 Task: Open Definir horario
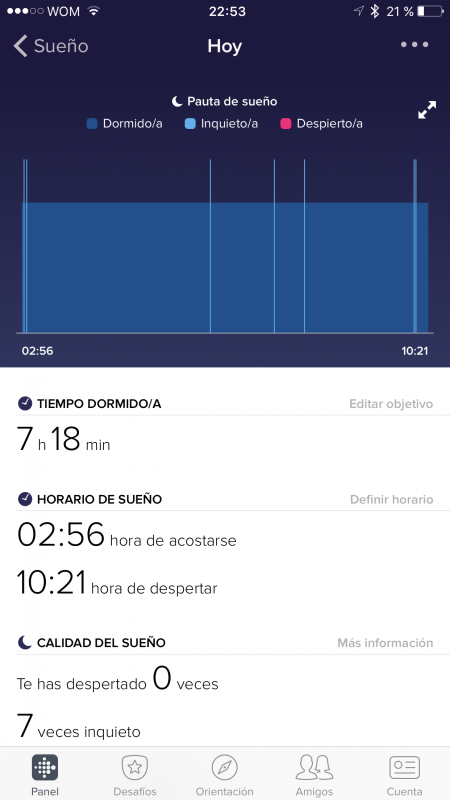pyautogui.click(x=391, y=499)
